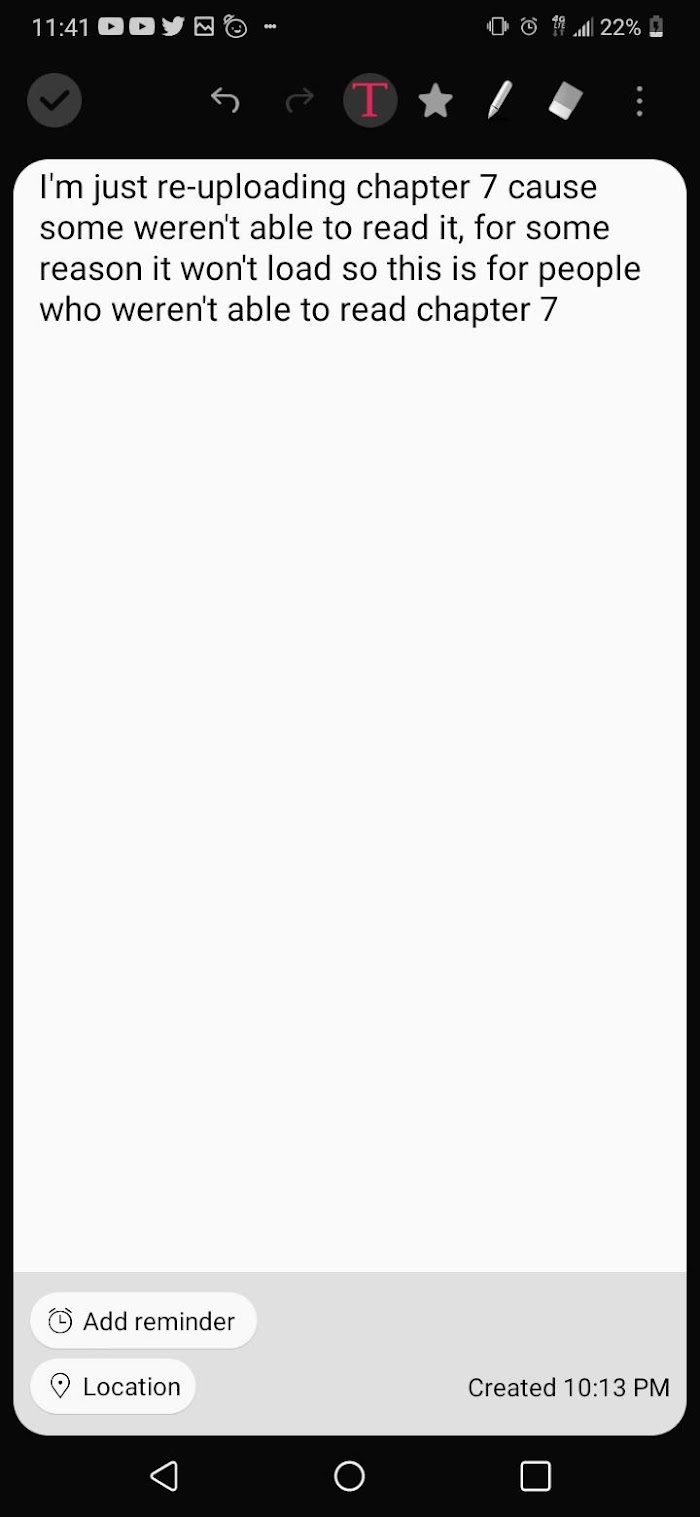Viewport: 700px width, 1517px height.
Task: Tap the redo arrow
Action: (x=300, y=100)
